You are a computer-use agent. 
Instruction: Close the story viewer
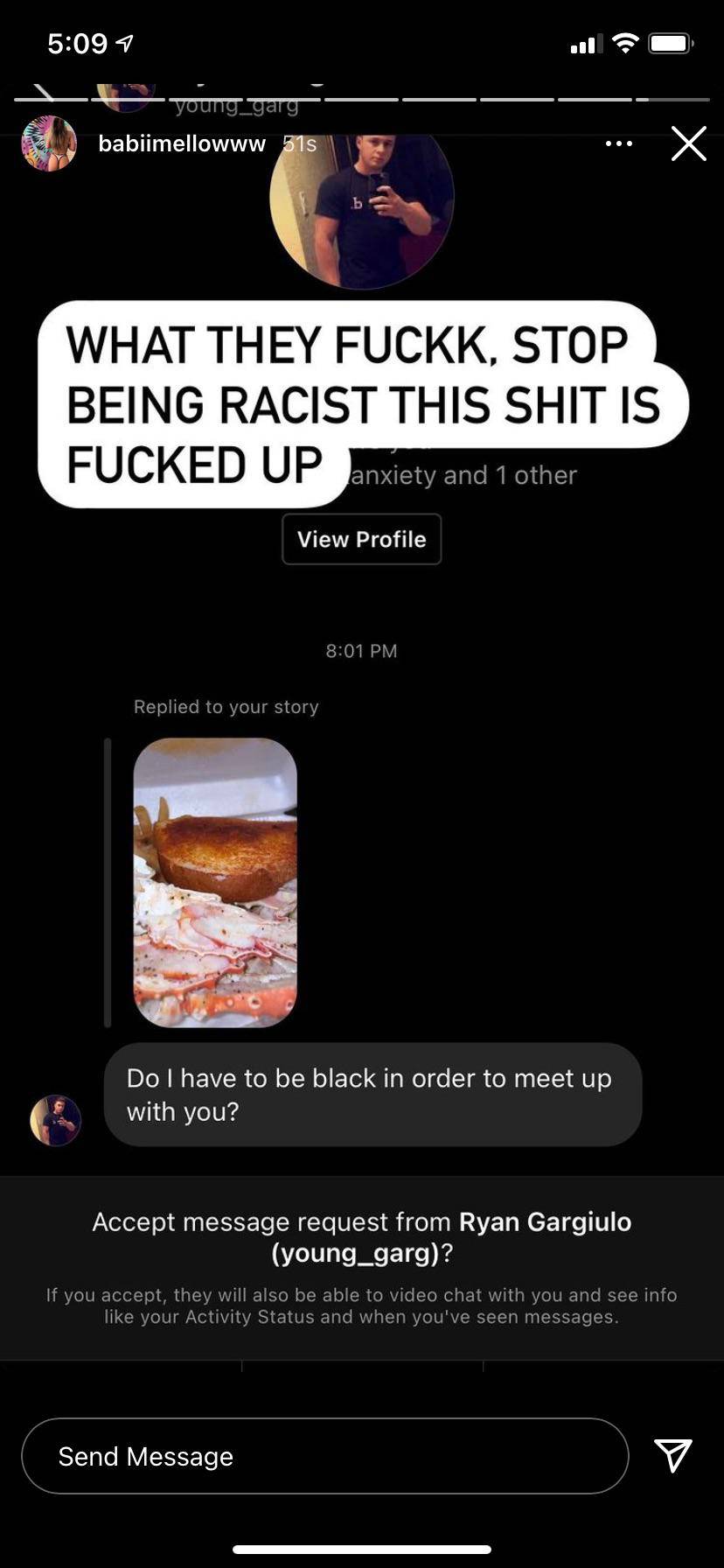688,143
